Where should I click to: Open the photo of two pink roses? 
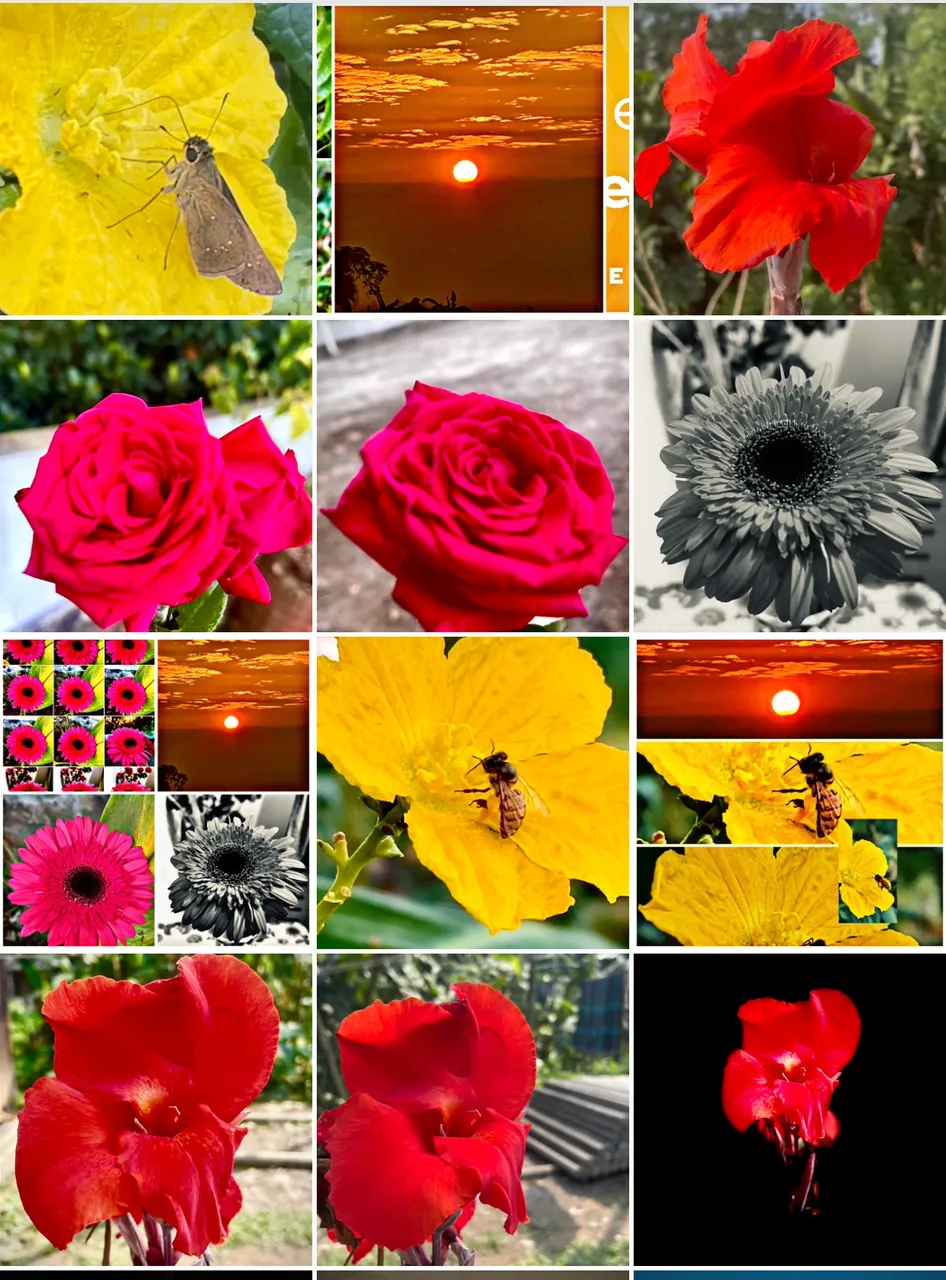tap(155, 476)
